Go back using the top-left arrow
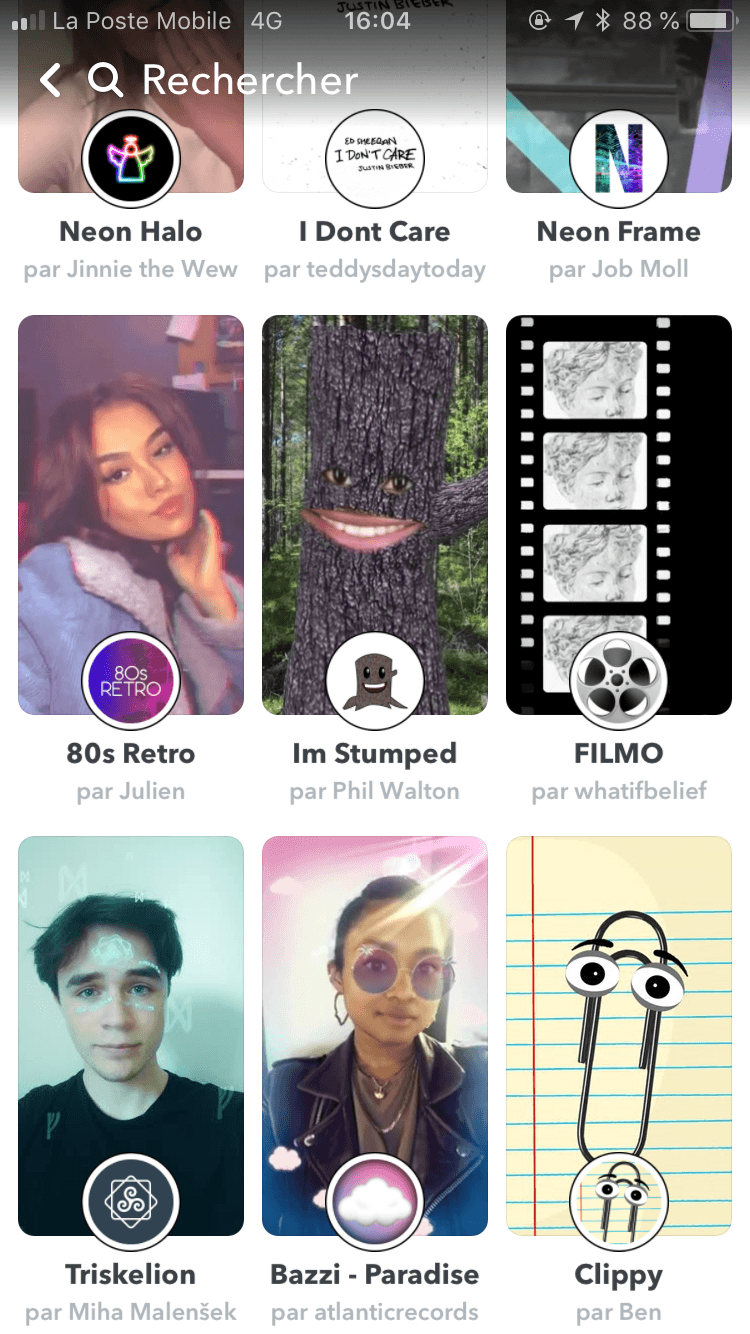This screenshot has width=750, height=1334. 51,80
